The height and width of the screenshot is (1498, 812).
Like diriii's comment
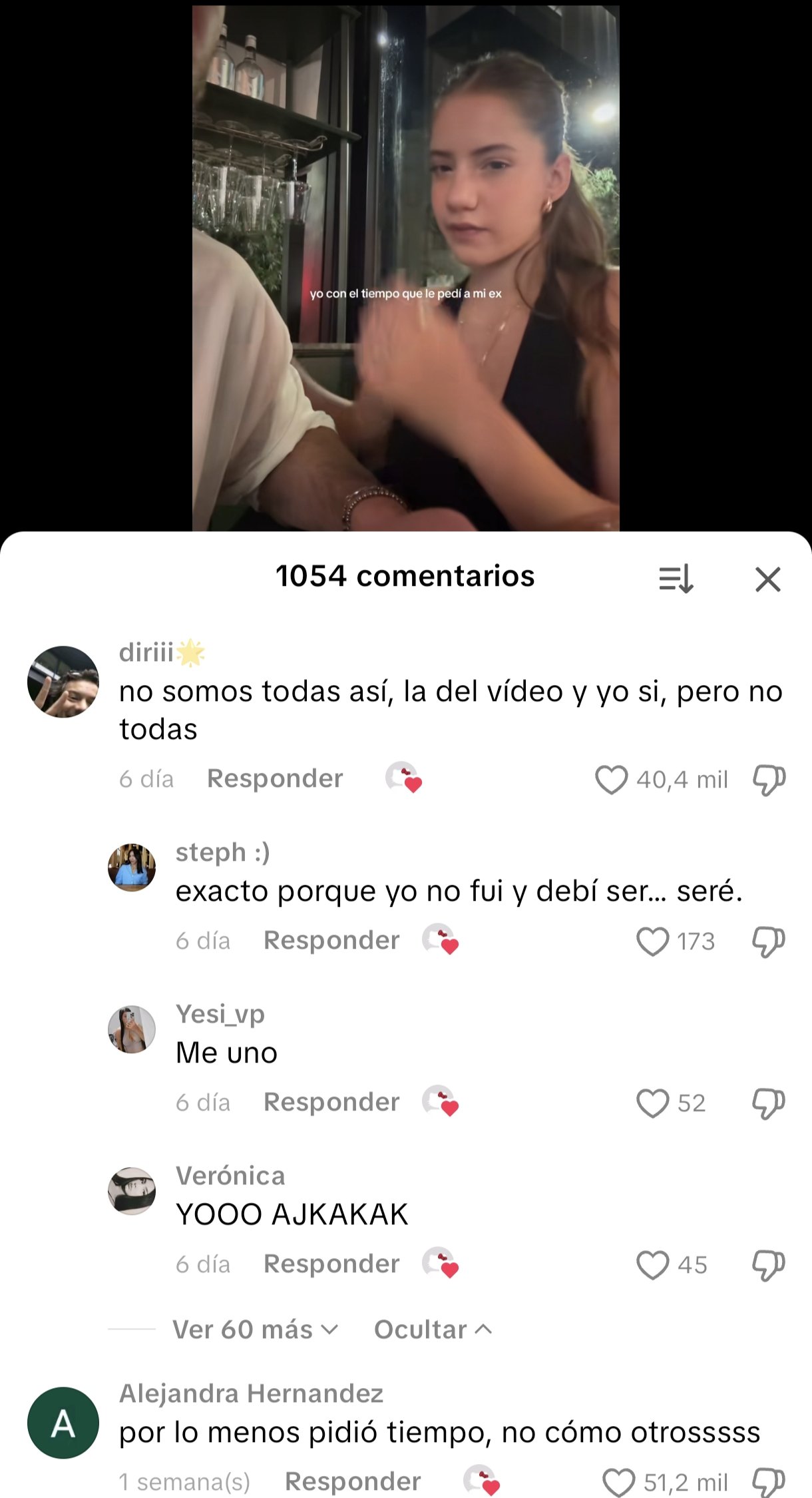tap(611, 780)
